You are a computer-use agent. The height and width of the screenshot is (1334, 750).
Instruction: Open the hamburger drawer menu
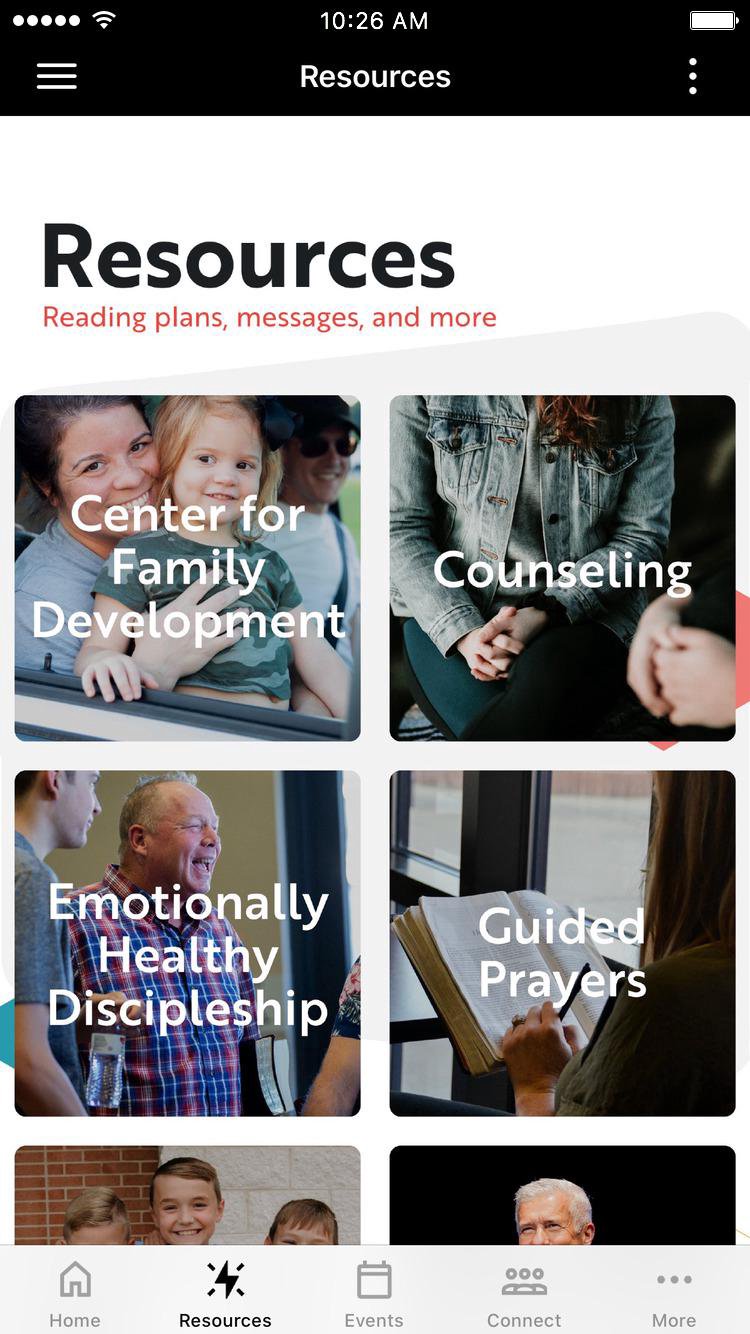pyautogui.click(x=57, y=77)
